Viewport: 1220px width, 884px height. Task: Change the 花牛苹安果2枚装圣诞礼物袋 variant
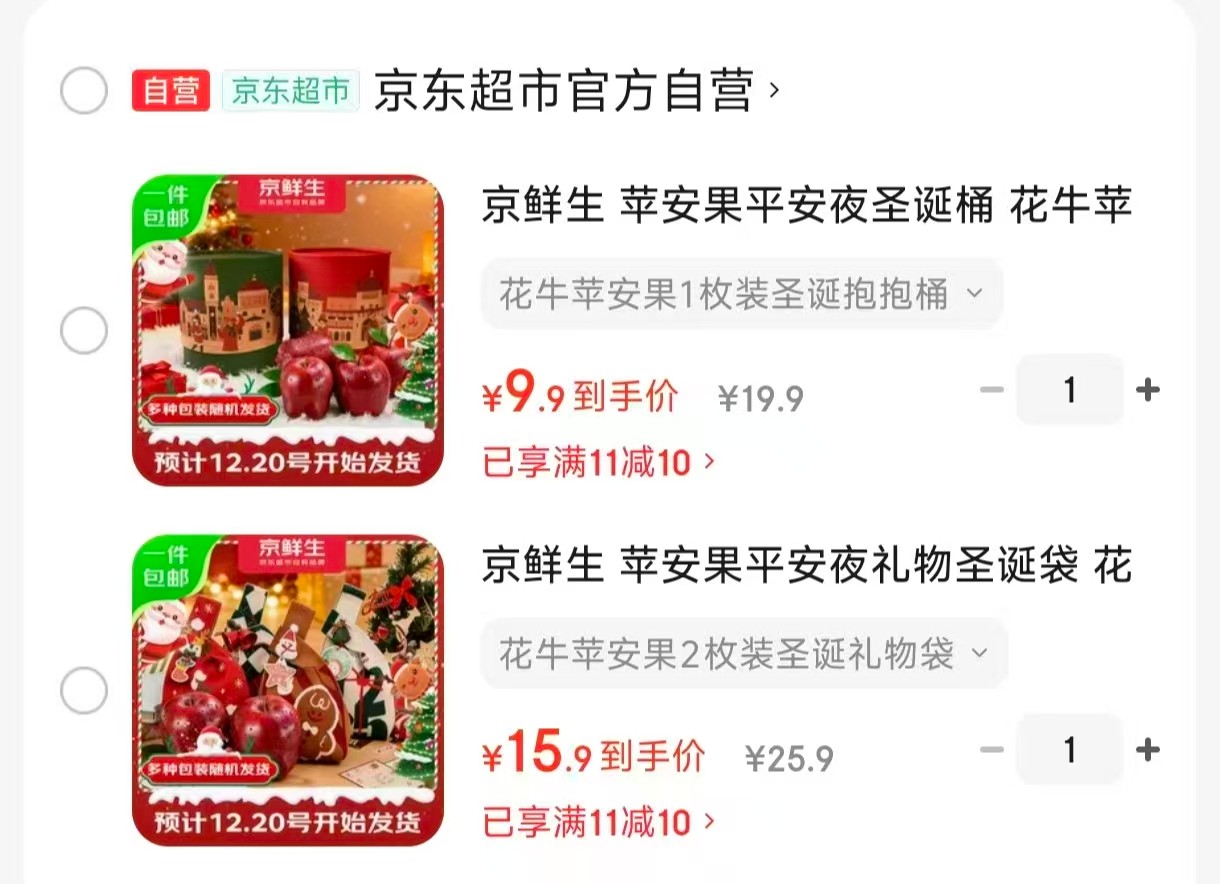click(744, 654)
